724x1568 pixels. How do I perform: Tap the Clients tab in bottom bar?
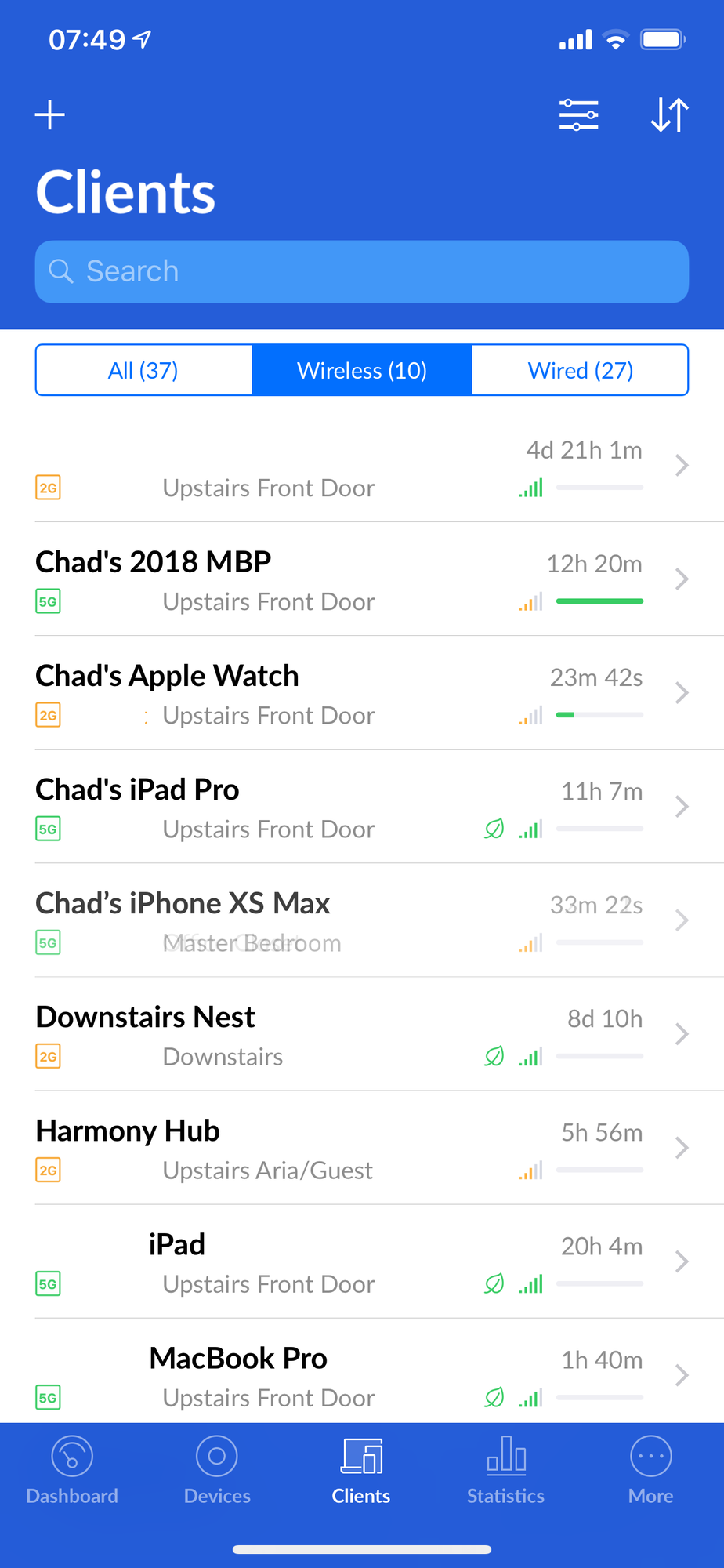click(361, 1471)
